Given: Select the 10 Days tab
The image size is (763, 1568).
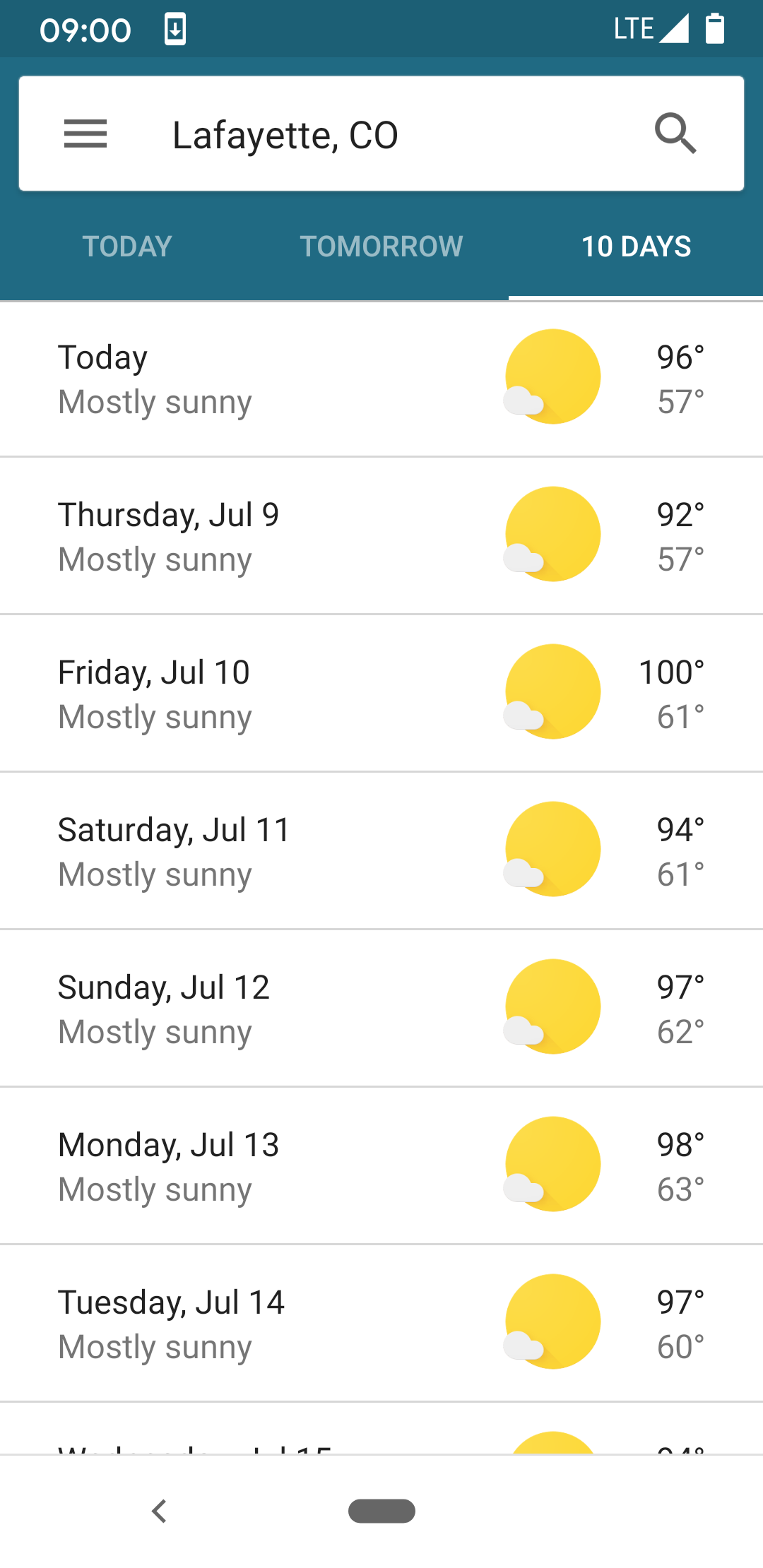Looking at the screenshot, I should 636,247.
